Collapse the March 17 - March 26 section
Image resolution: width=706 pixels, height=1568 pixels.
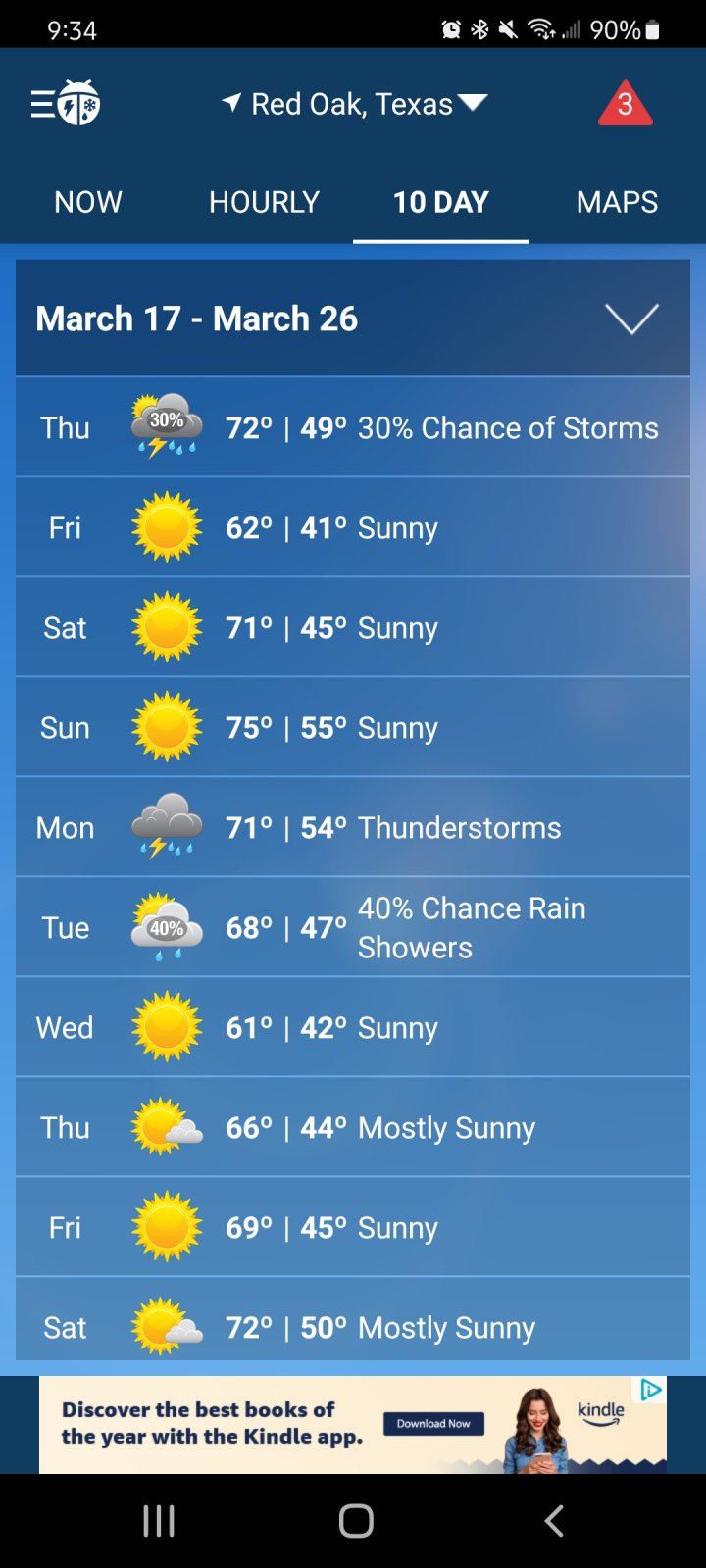[x=631, y=318]
